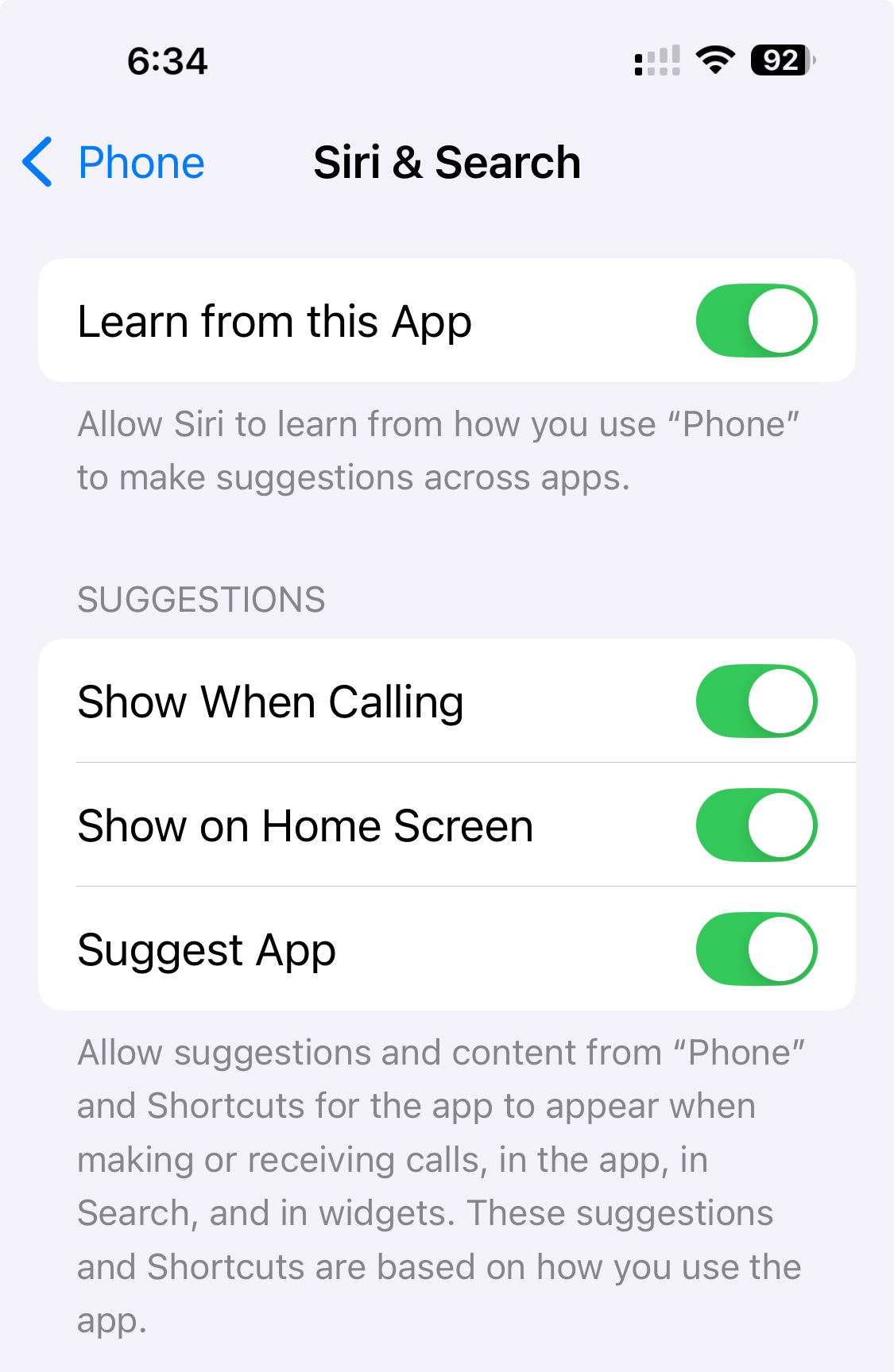
Task: Go back to Phone settings
Action: pyautogui.click(x=114, y=163)
